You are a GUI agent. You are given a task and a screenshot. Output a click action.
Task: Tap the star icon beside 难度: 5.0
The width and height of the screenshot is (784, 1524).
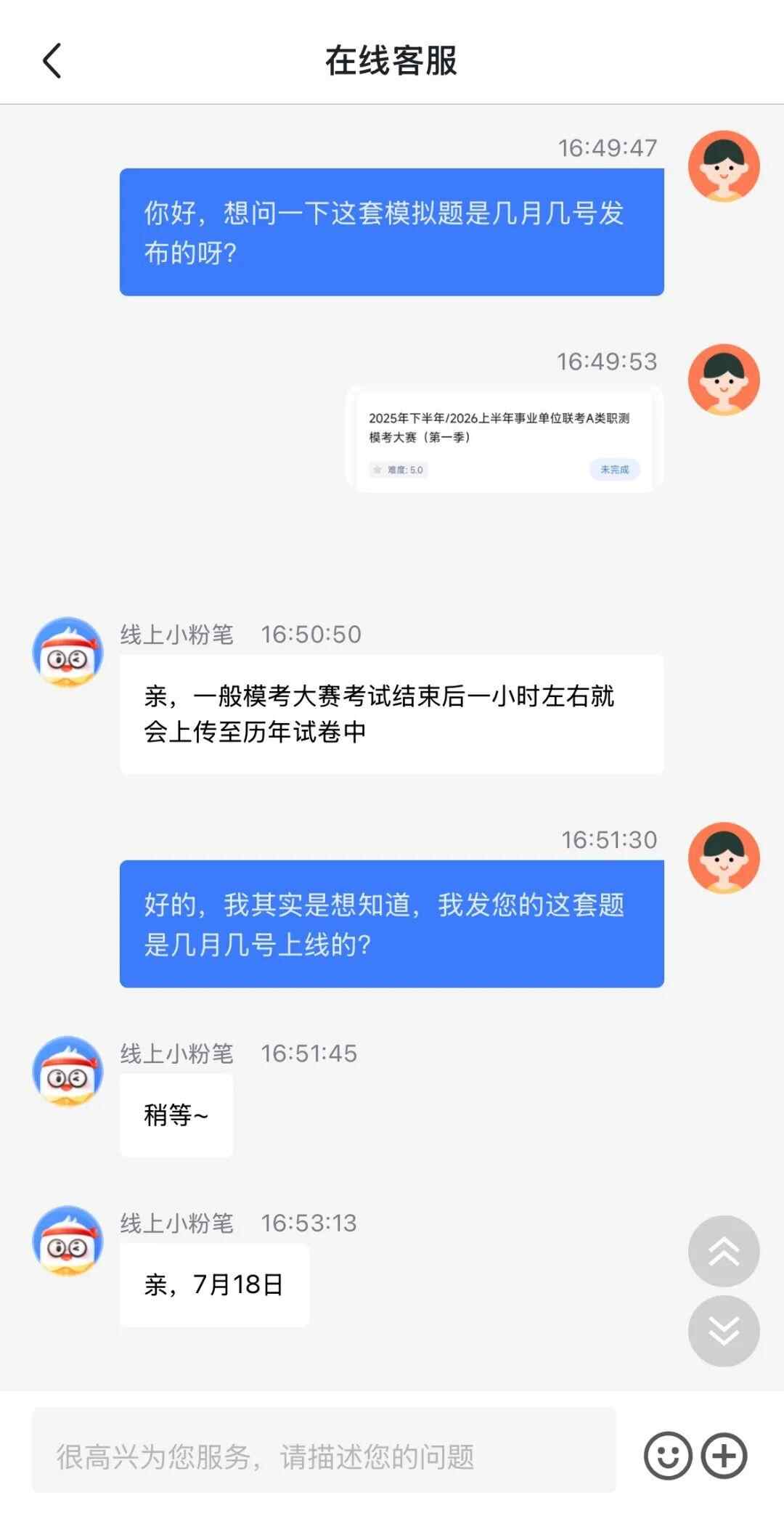[375, 470]
